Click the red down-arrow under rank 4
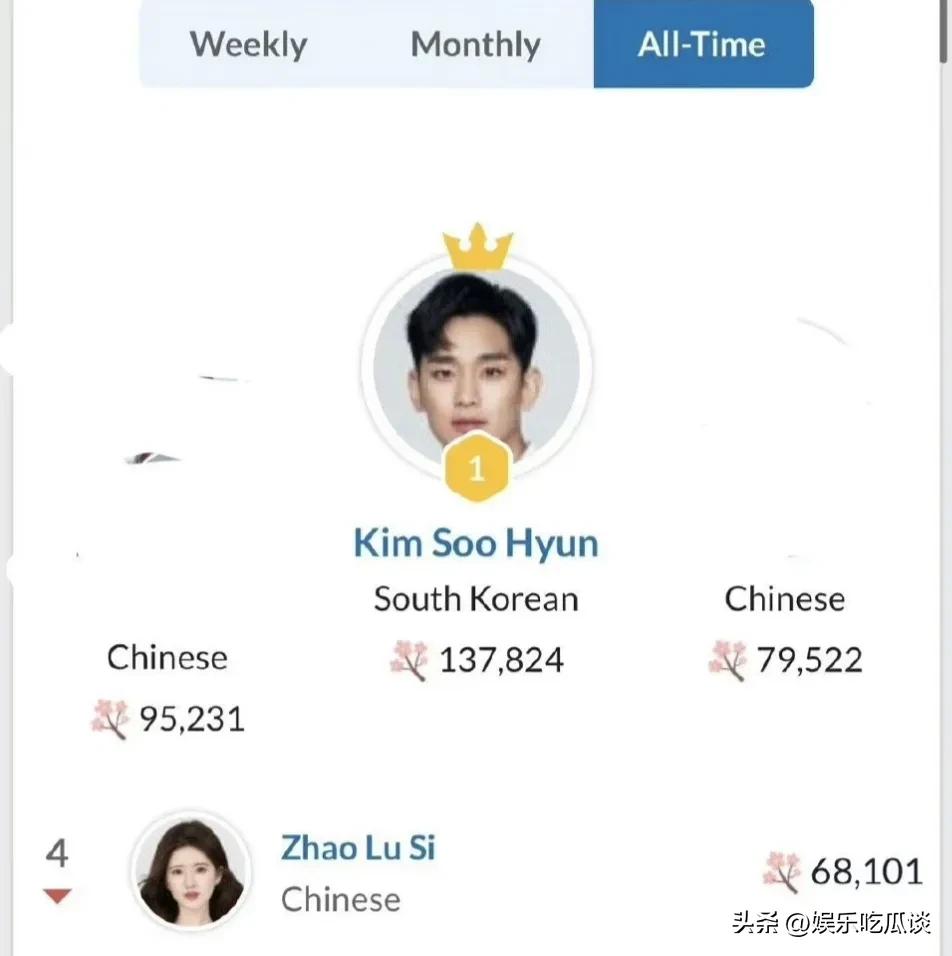Viewport: 952px width, 956px height. point(57,896)
